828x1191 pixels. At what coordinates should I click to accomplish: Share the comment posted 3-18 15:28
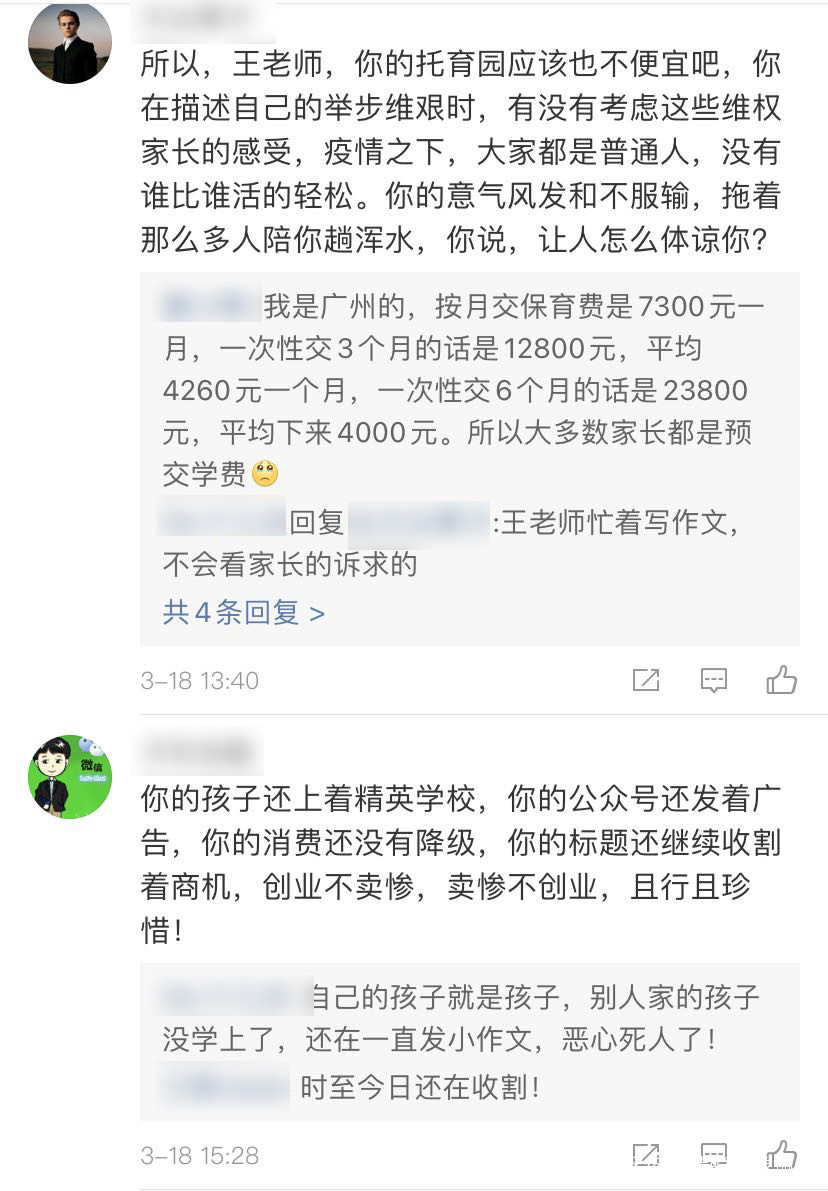[646, 1155]
